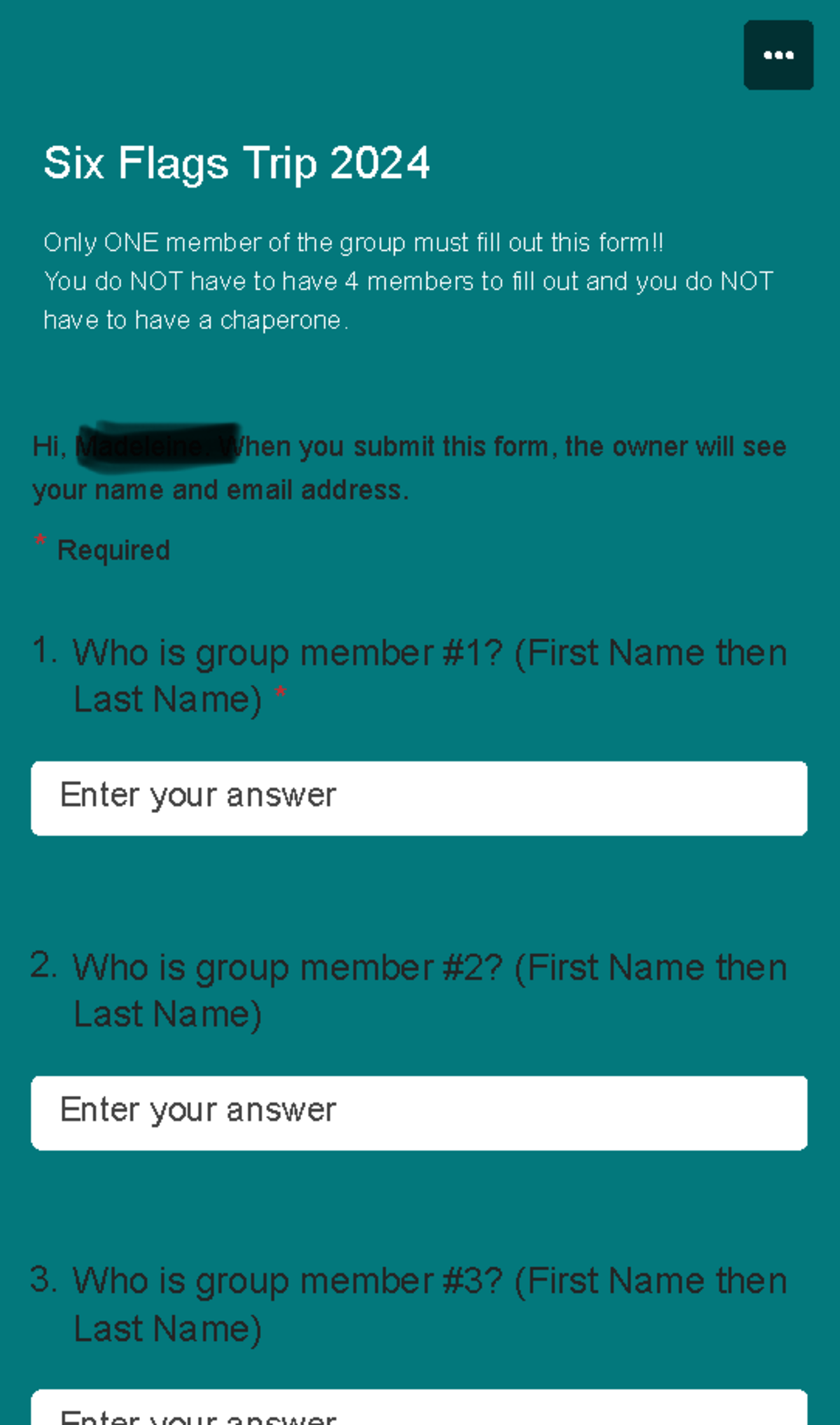
Task: Open the three-dot more options menu
Action: pyautogui.click(x=778, y=55)
